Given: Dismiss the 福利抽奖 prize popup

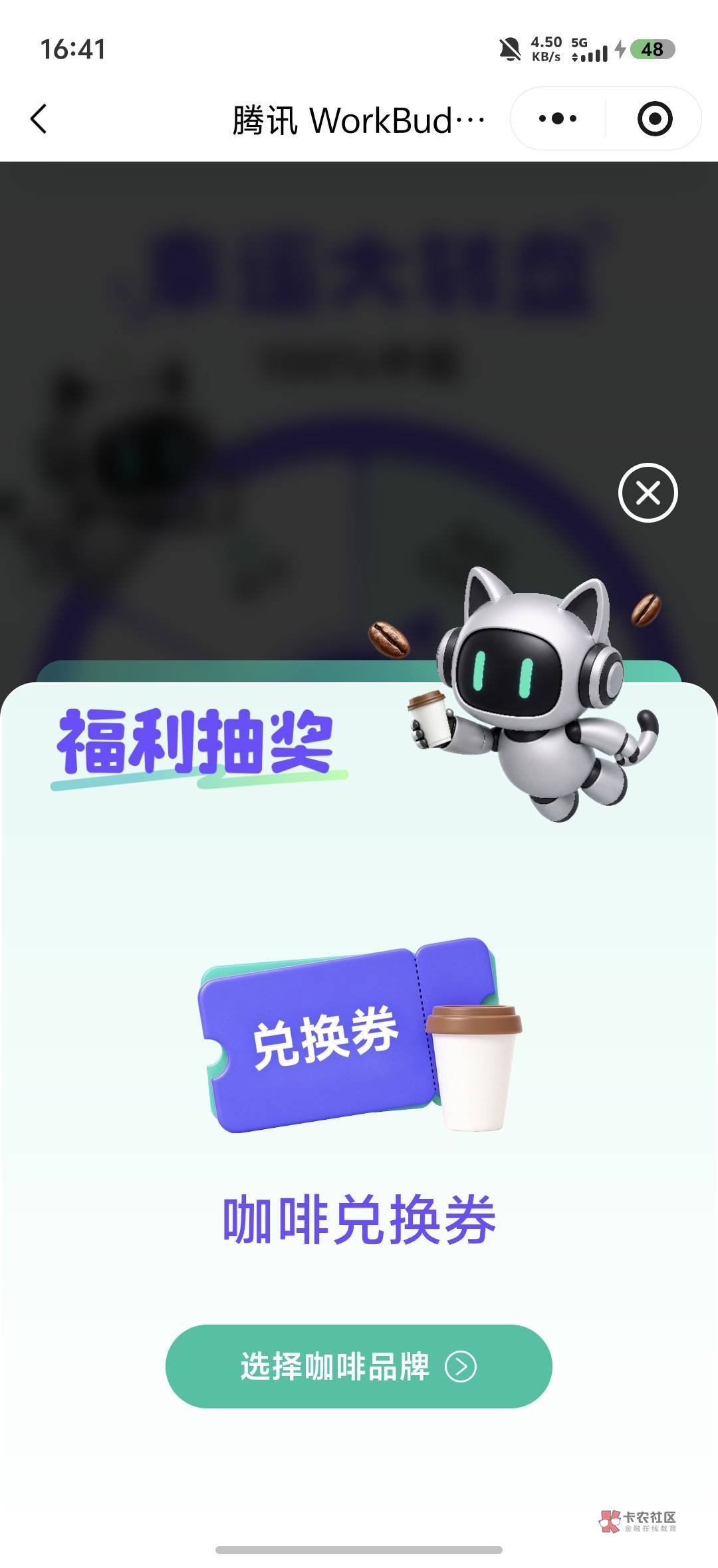Looking at the screenshot, I should pyautogui.click(x=648, y=493).
